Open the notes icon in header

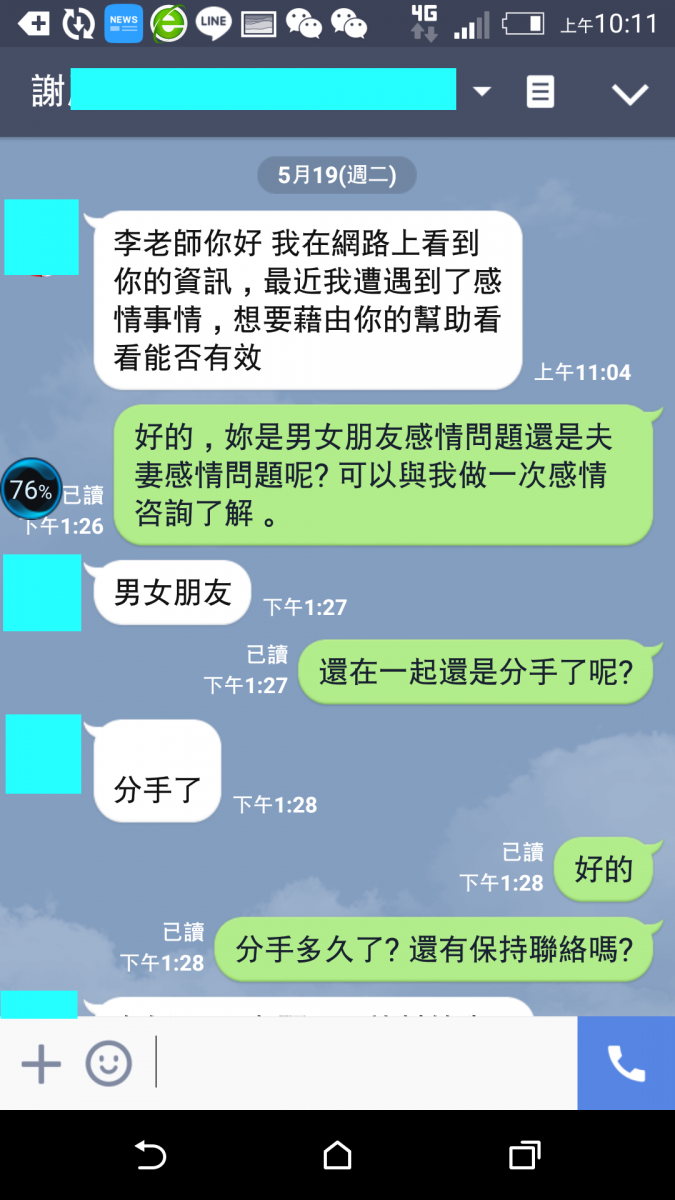click(x=540, y=92)
